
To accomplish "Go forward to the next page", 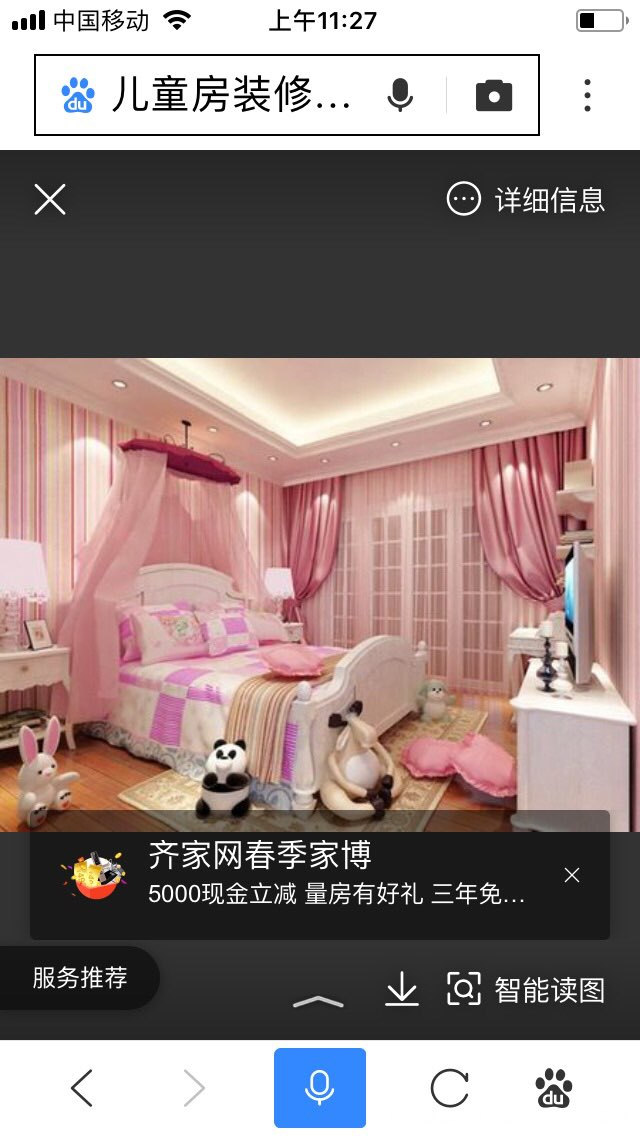I will pyautogui.click(x=194, y=1087).
